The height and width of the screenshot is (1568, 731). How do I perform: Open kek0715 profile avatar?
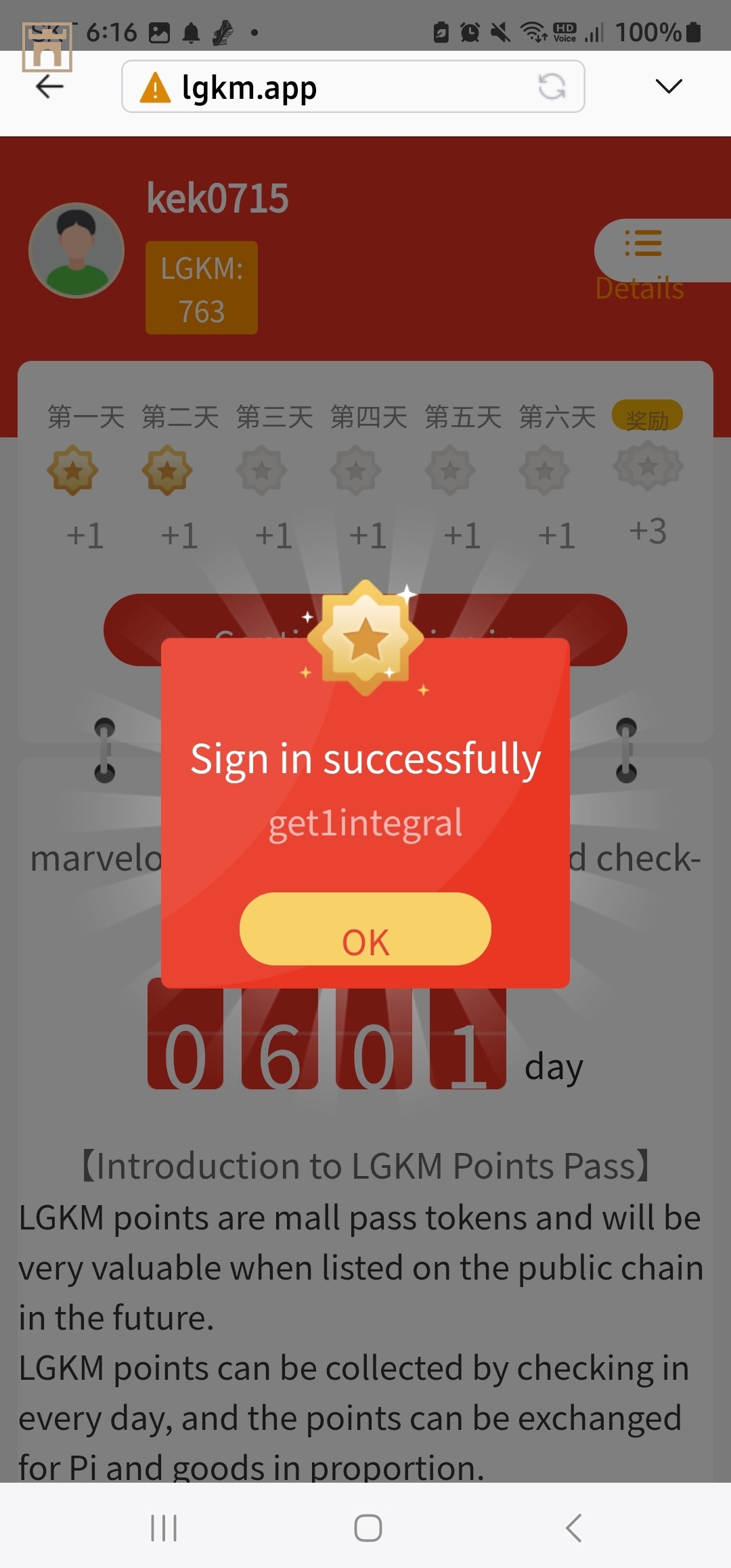(76, 251)
